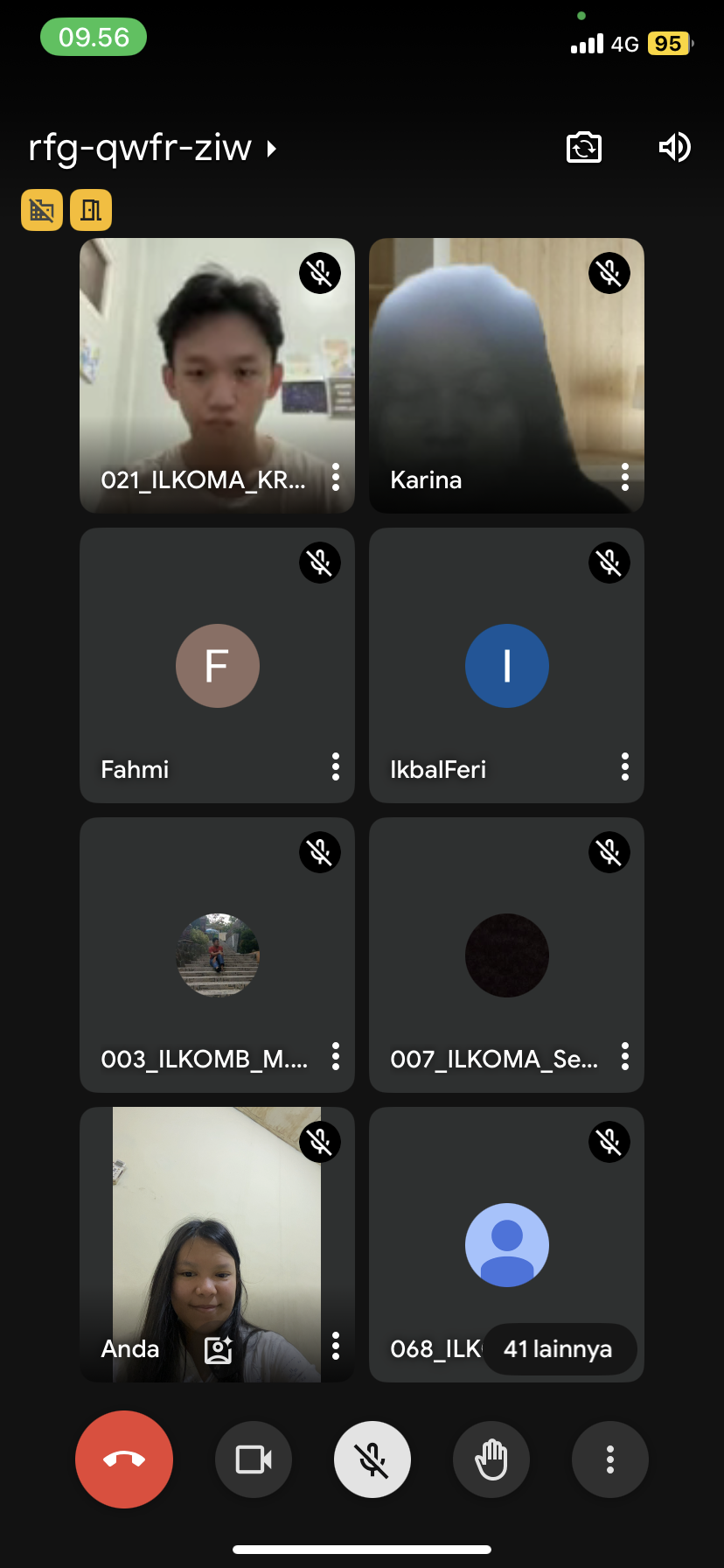Flip the camera

584,147
